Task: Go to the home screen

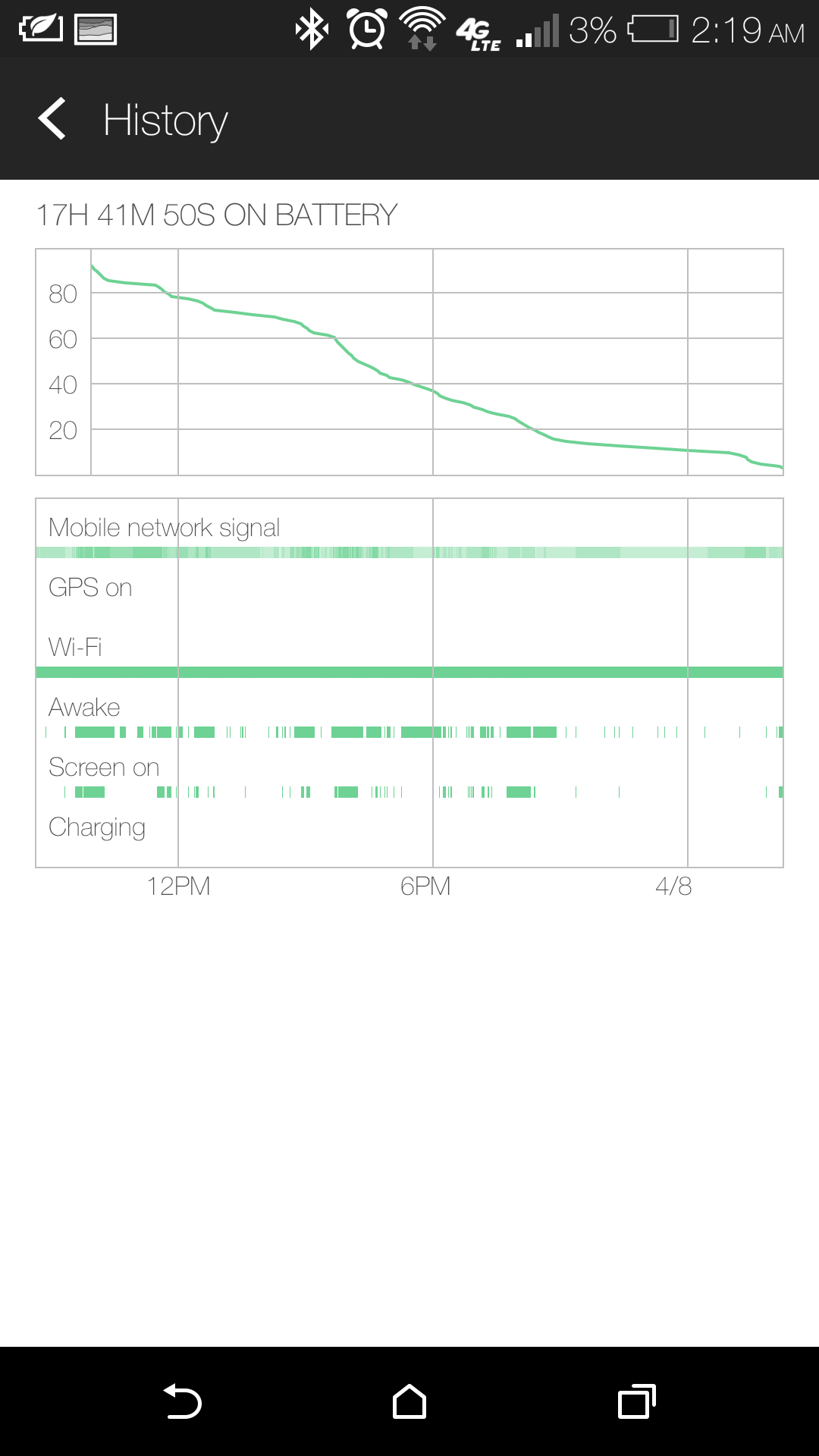Action: point(409,1401)
